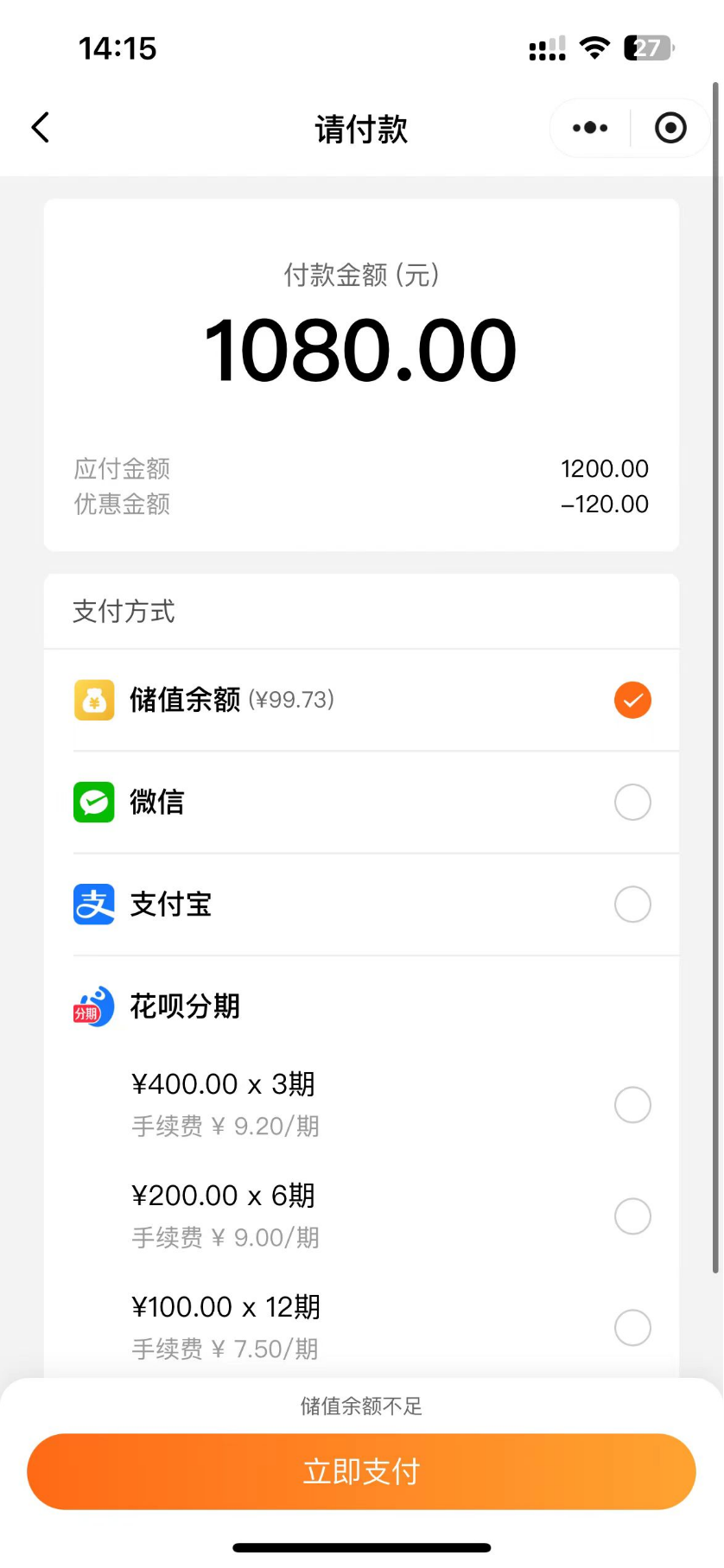Tap the 立即支付 button
This screenshot has width=724, height=1568.
[x=361, y=1471]
